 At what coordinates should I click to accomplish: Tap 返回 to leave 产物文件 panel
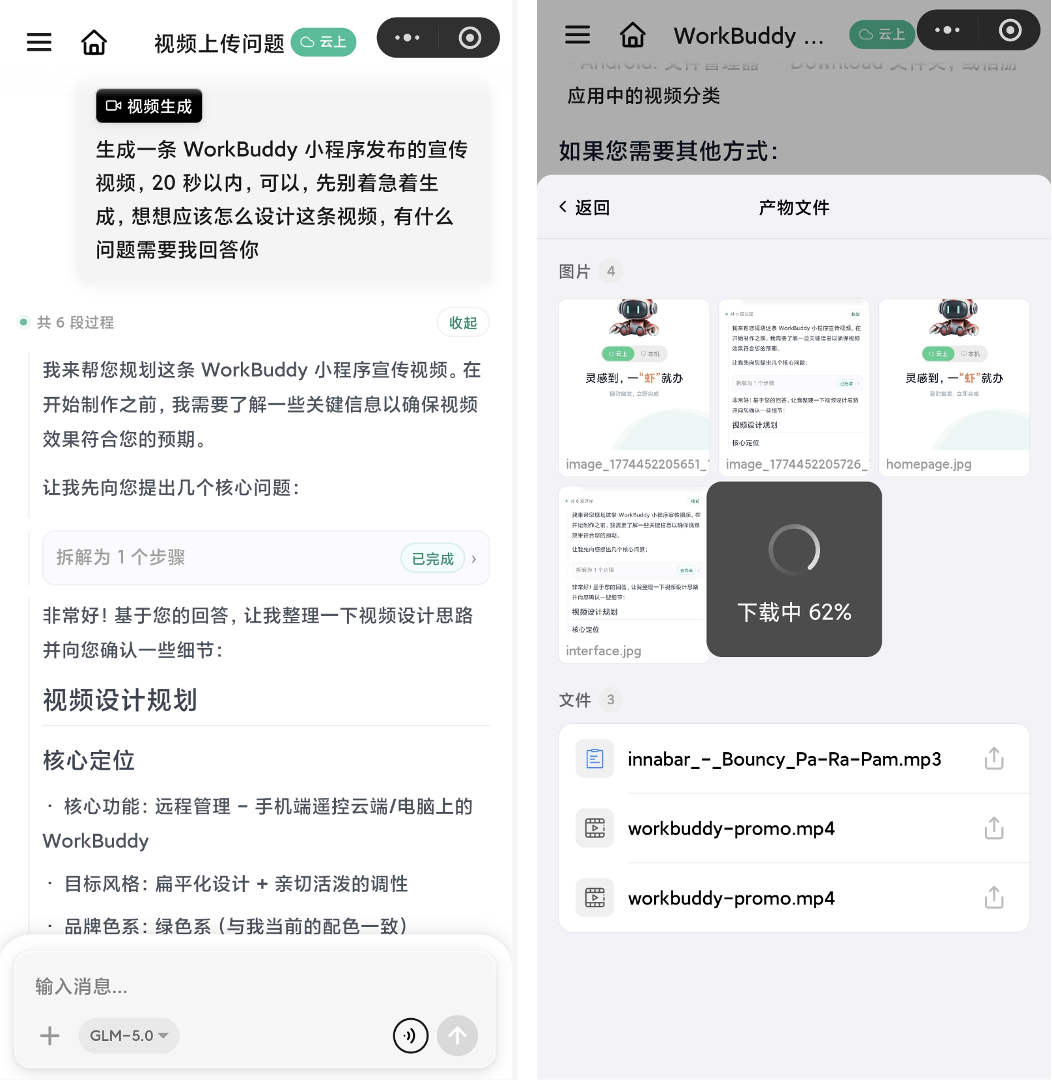(584, 207)
